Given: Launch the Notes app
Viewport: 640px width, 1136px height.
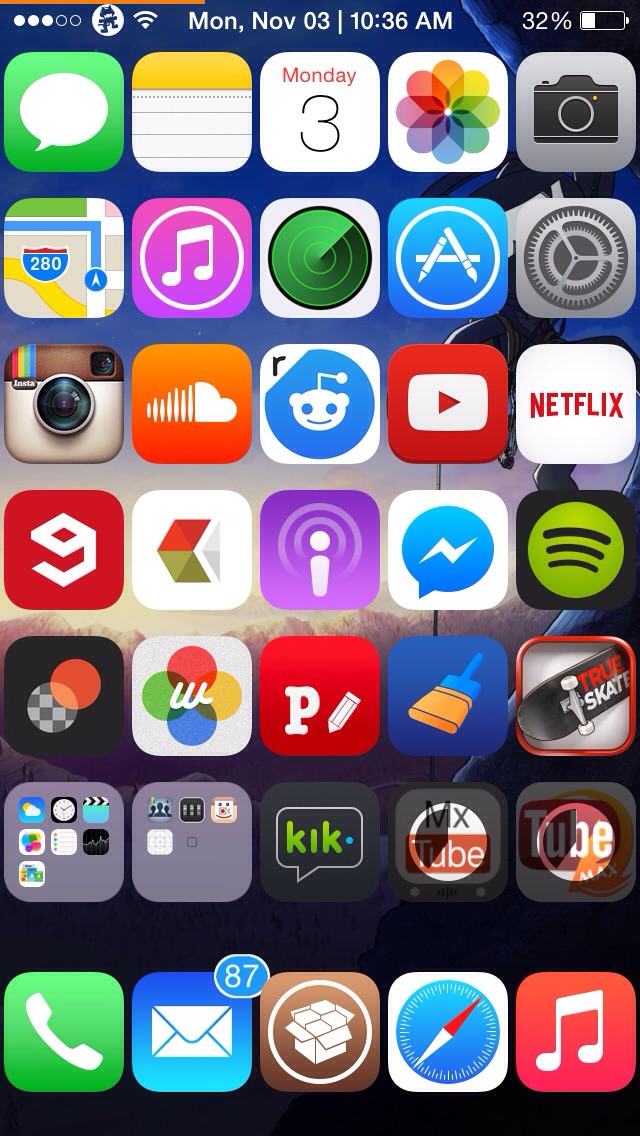Looking at the screenshot, I should (x=192, y=112).
